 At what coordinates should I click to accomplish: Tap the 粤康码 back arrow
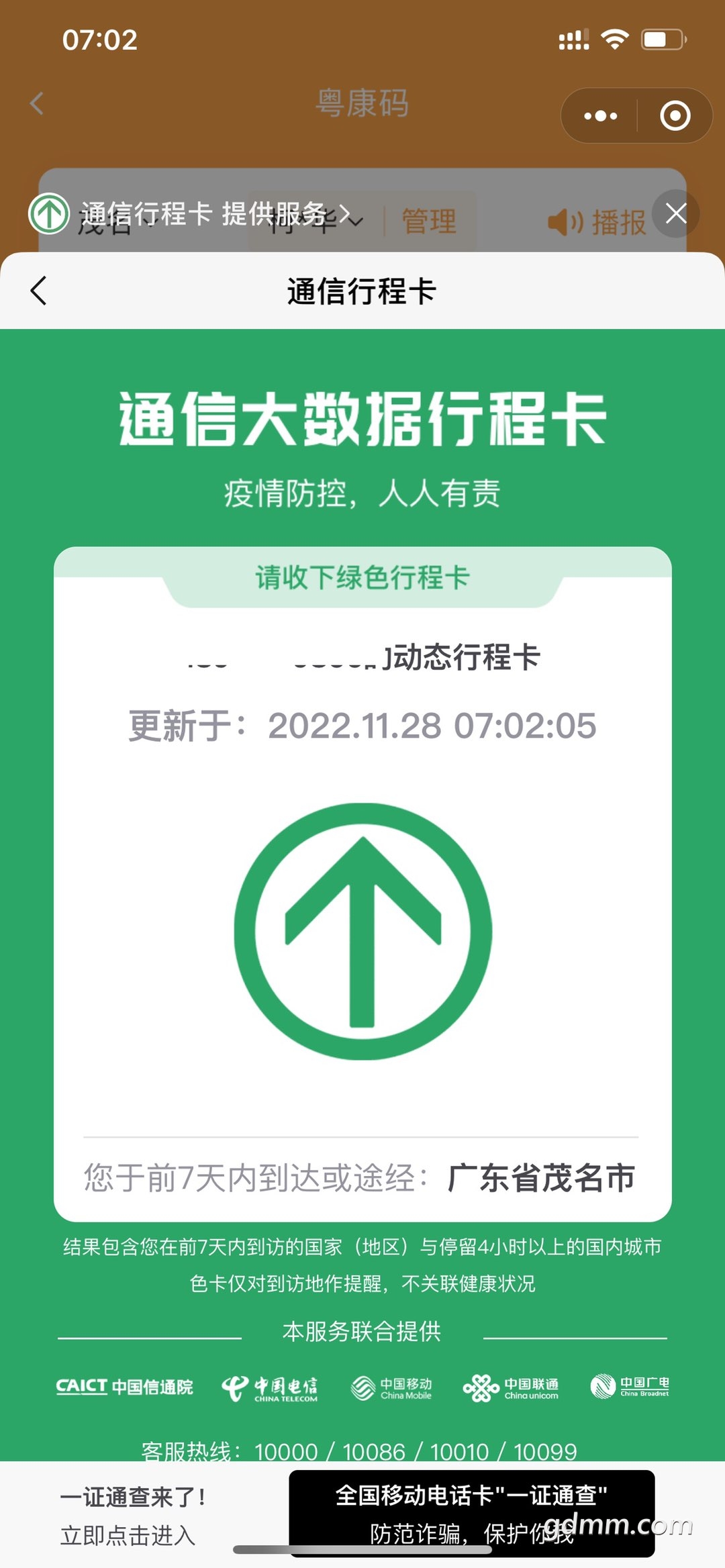point(37,104)
